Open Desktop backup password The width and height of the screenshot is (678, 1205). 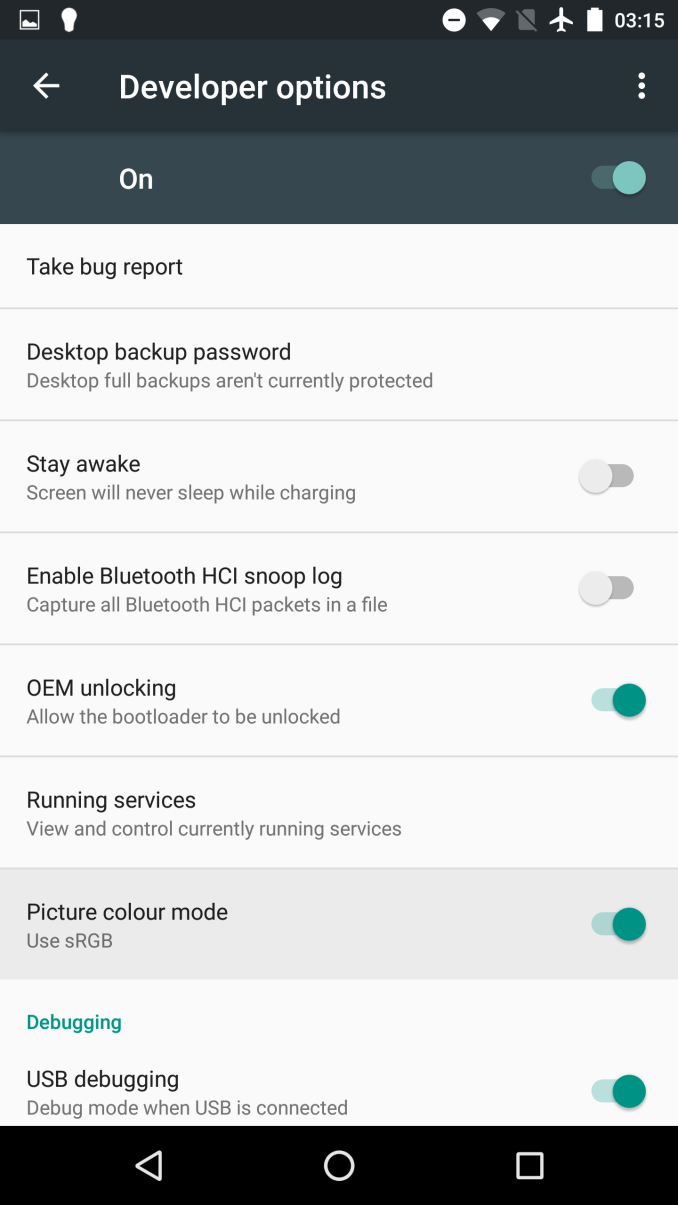click(x=339, y=365)
